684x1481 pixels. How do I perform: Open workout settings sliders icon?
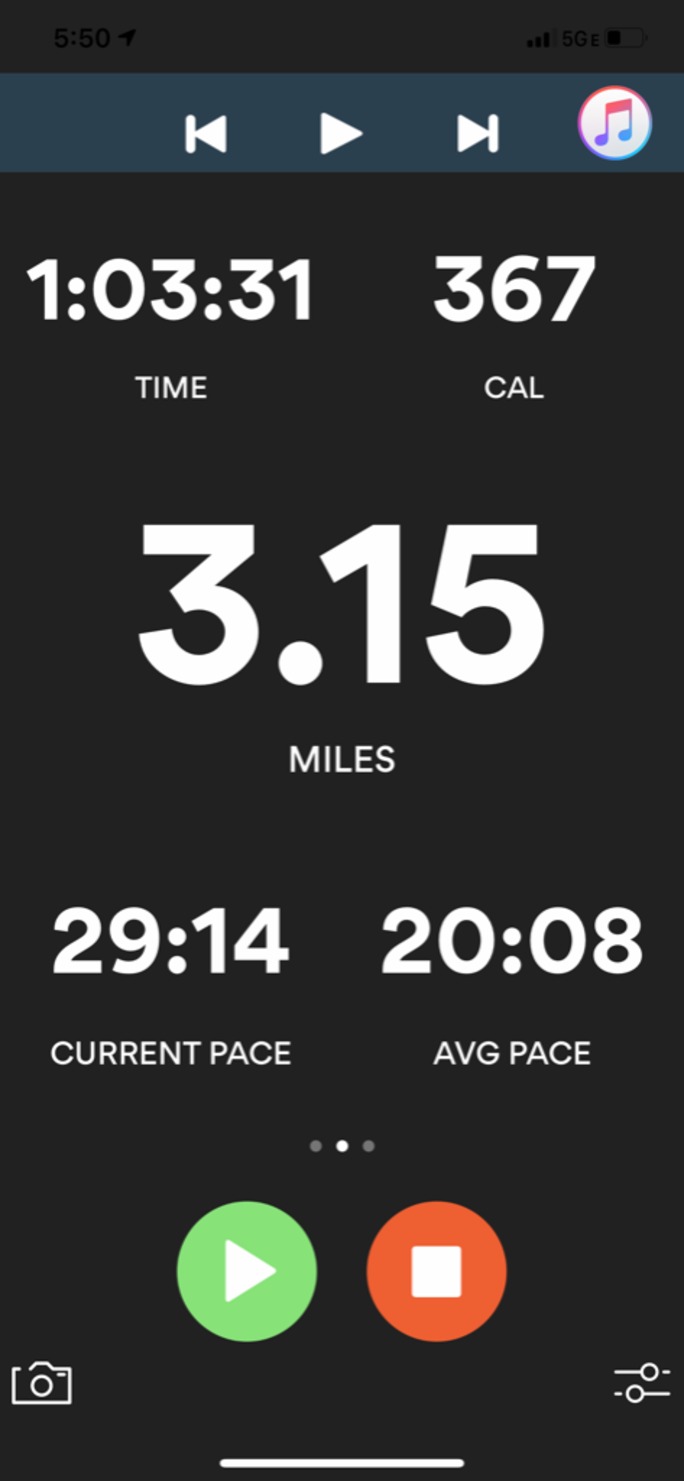642,1382
